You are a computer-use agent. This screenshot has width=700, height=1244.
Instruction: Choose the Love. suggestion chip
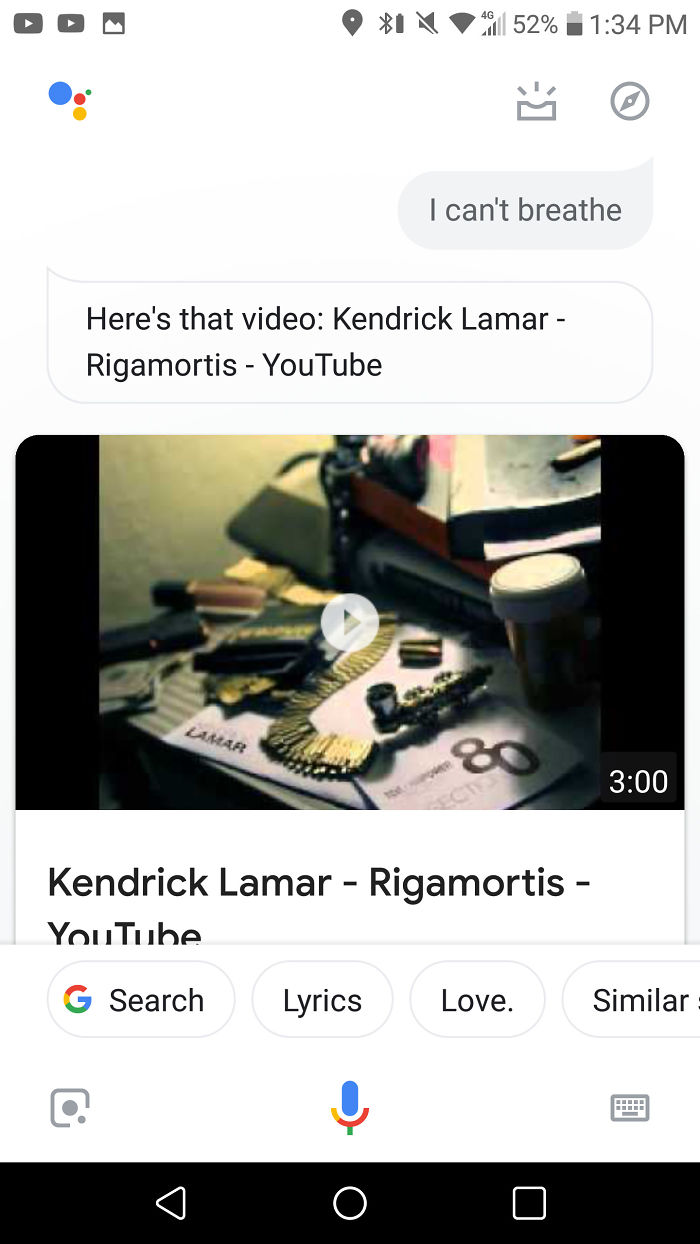click(477, 1000)
